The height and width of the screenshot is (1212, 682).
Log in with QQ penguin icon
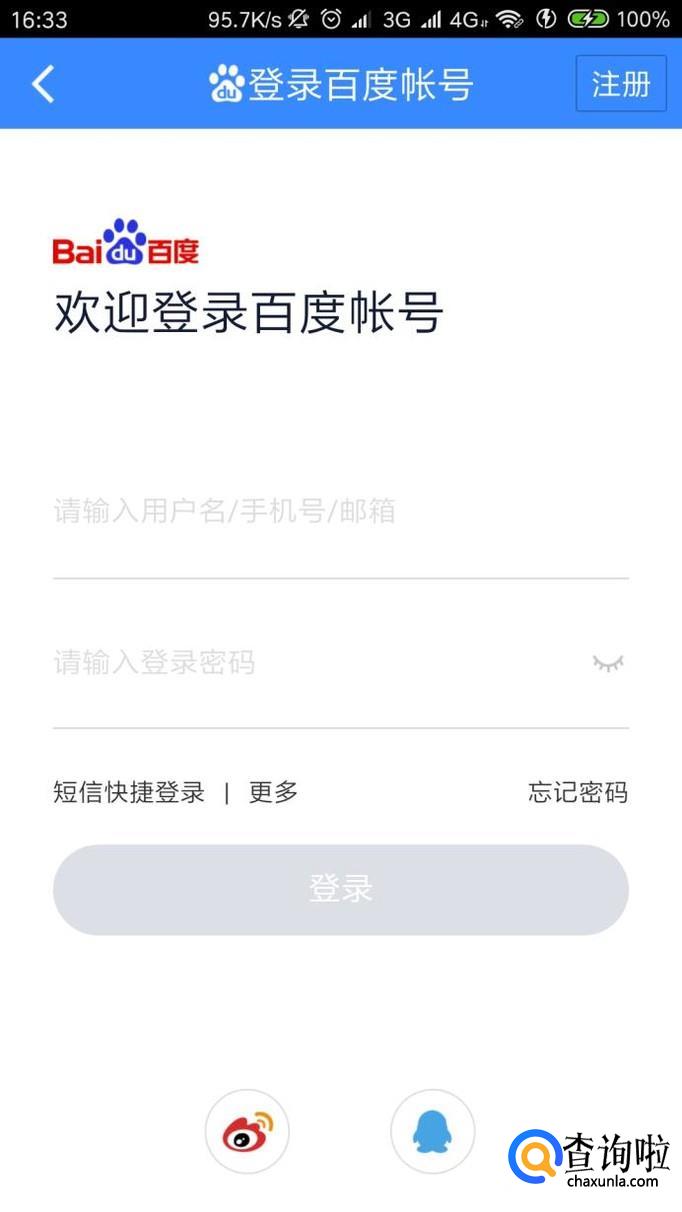(x=432, y=1132)
